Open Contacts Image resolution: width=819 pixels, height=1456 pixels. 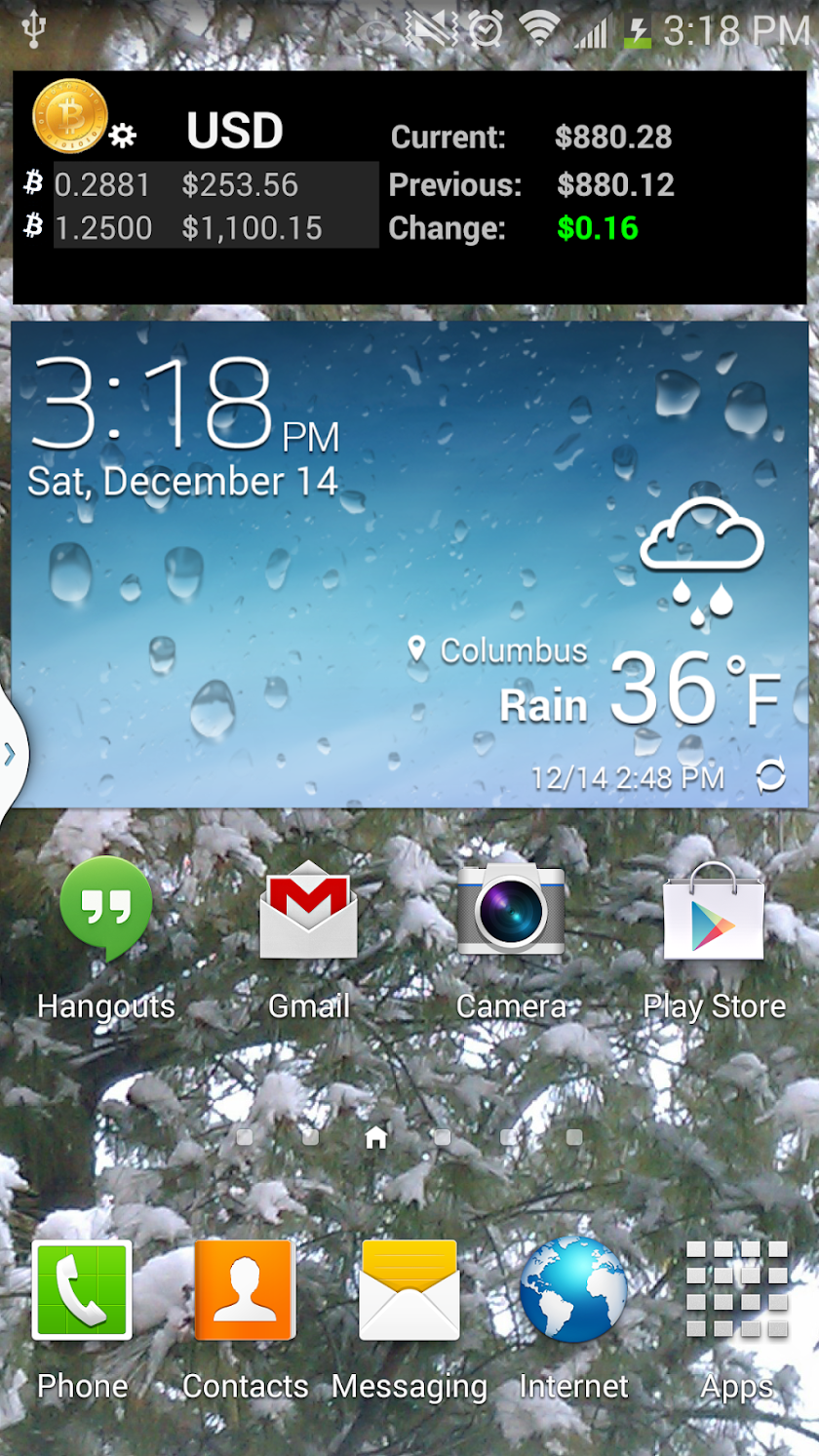pos(246,1289)
